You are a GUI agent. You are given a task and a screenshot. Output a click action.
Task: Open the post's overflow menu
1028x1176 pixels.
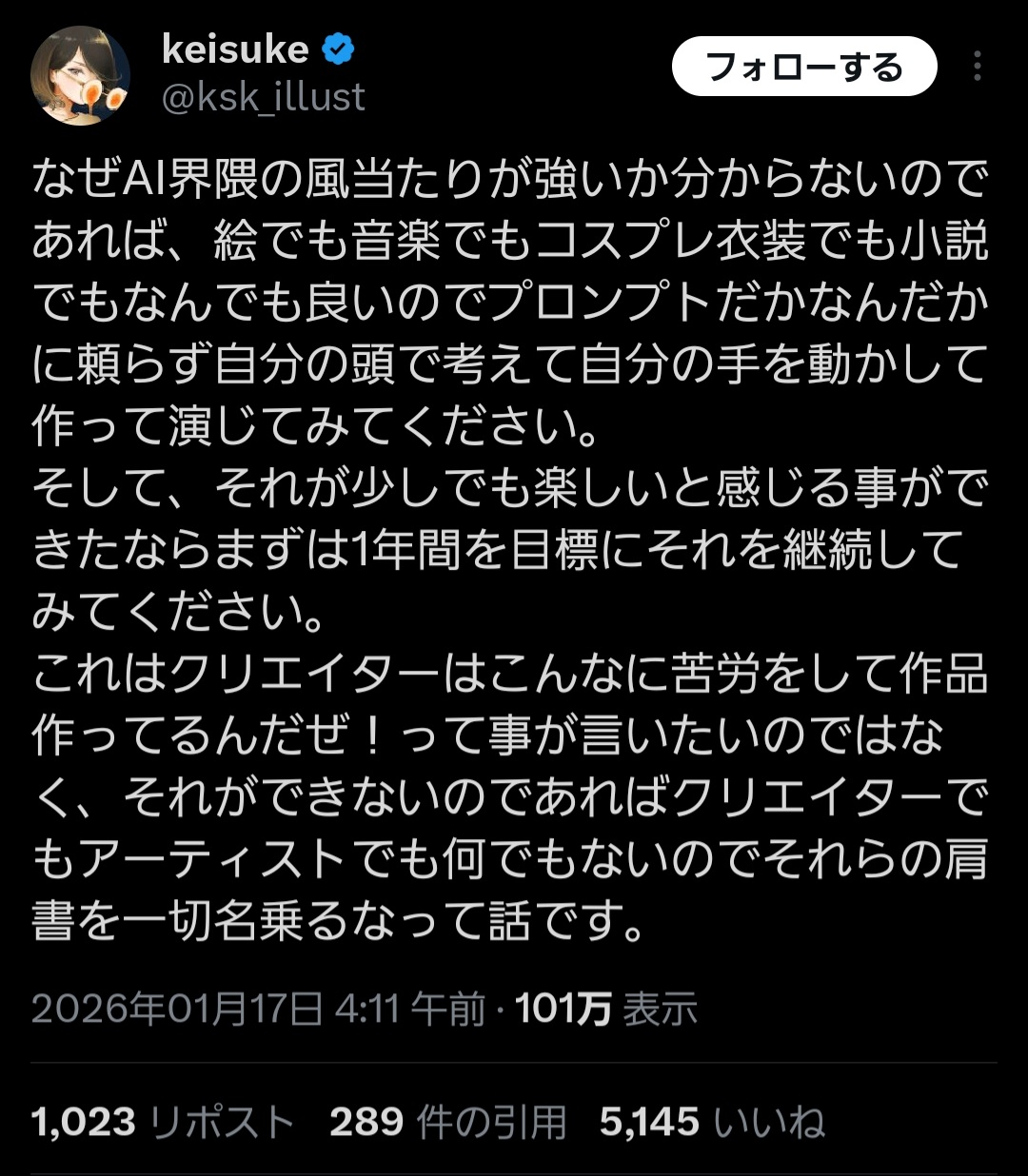tap(978, 67)
